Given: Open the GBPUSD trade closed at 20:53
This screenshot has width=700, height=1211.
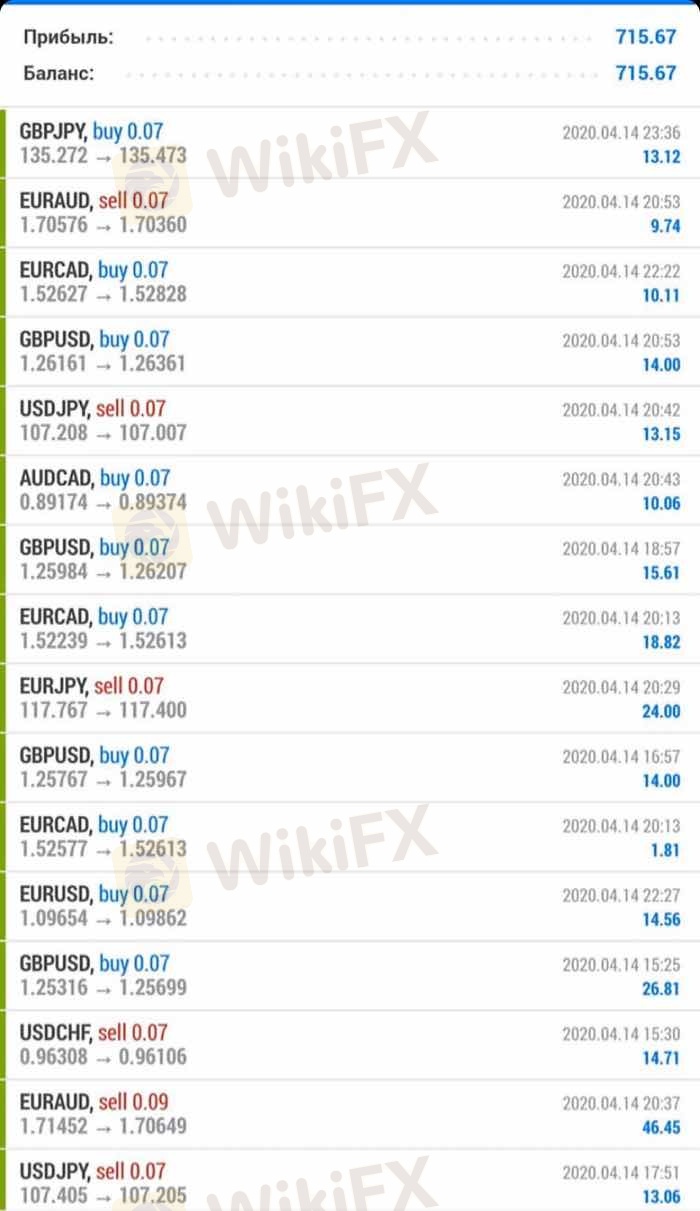Looking at the screenshot, I should coord(350,351).
